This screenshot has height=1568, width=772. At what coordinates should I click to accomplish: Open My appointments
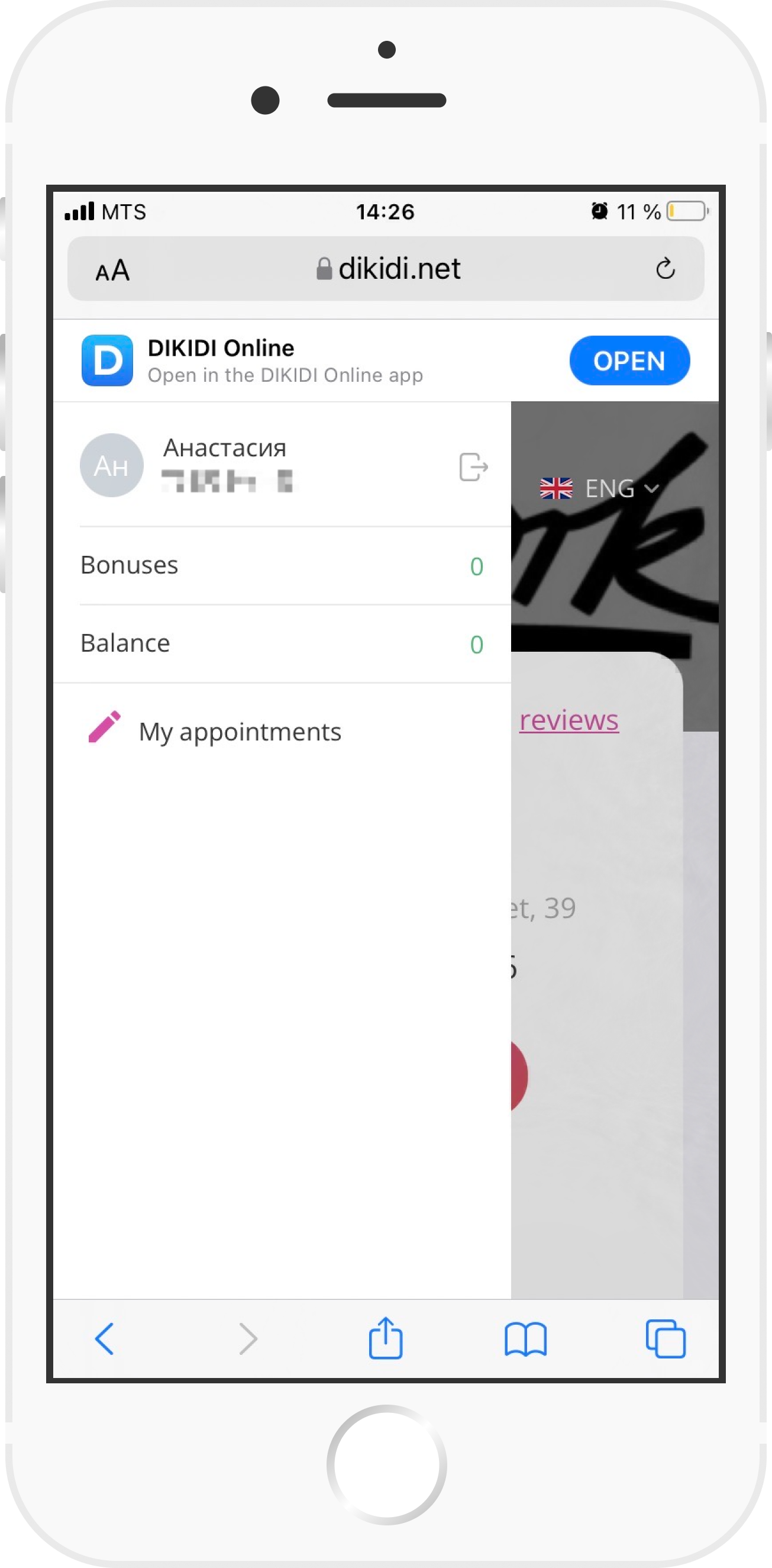(240, 731)
